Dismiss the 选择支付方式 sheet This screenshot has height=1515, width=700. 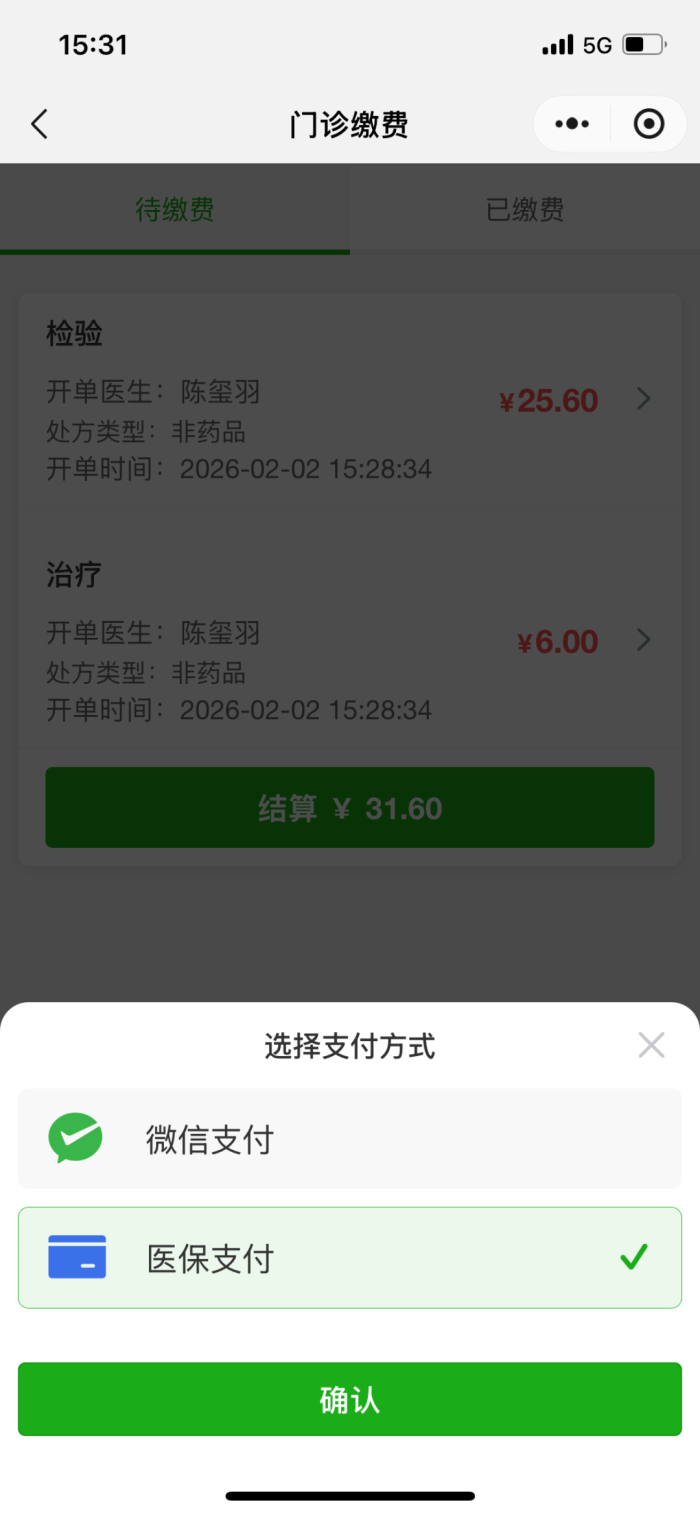[651, 1045]
